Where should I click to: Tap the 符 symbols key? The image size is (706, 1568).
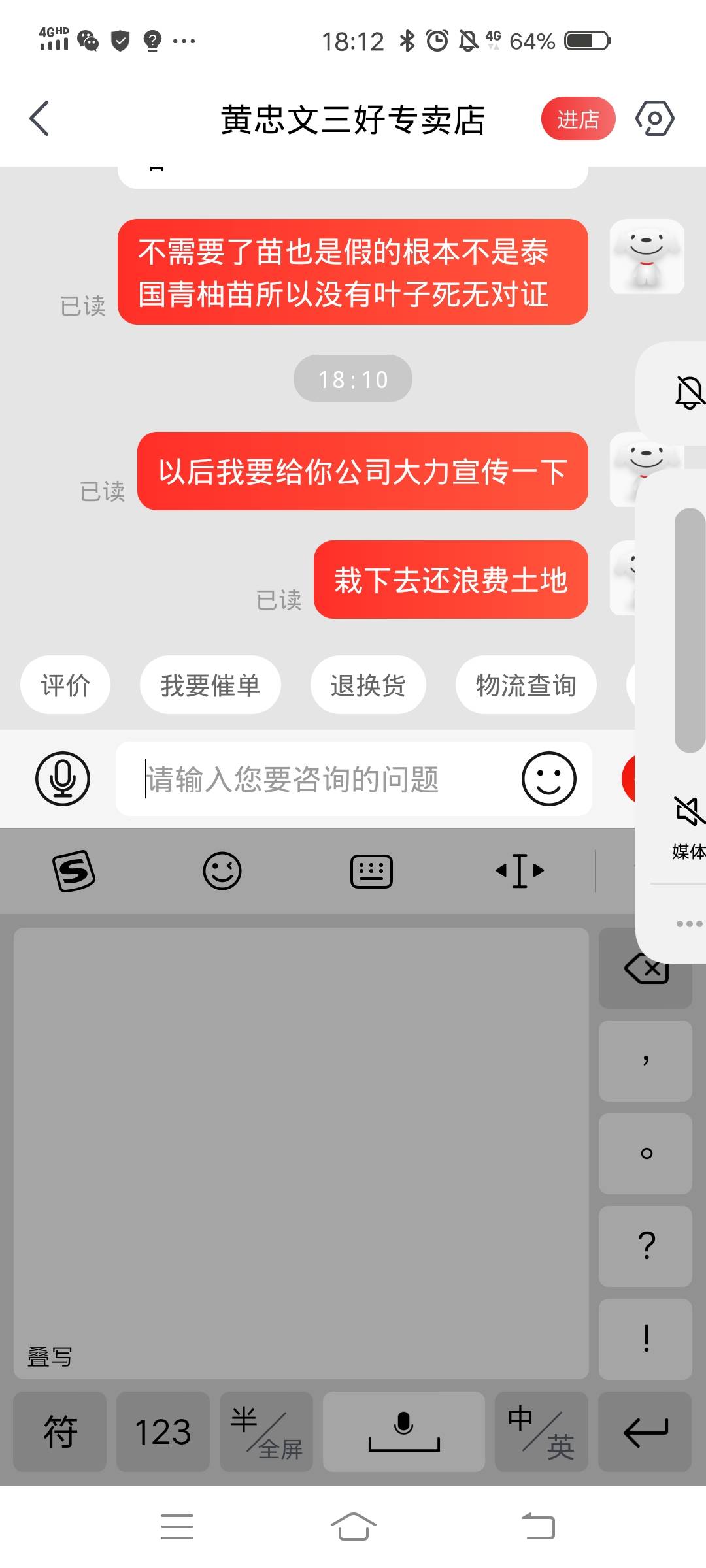pos(60,1431)
